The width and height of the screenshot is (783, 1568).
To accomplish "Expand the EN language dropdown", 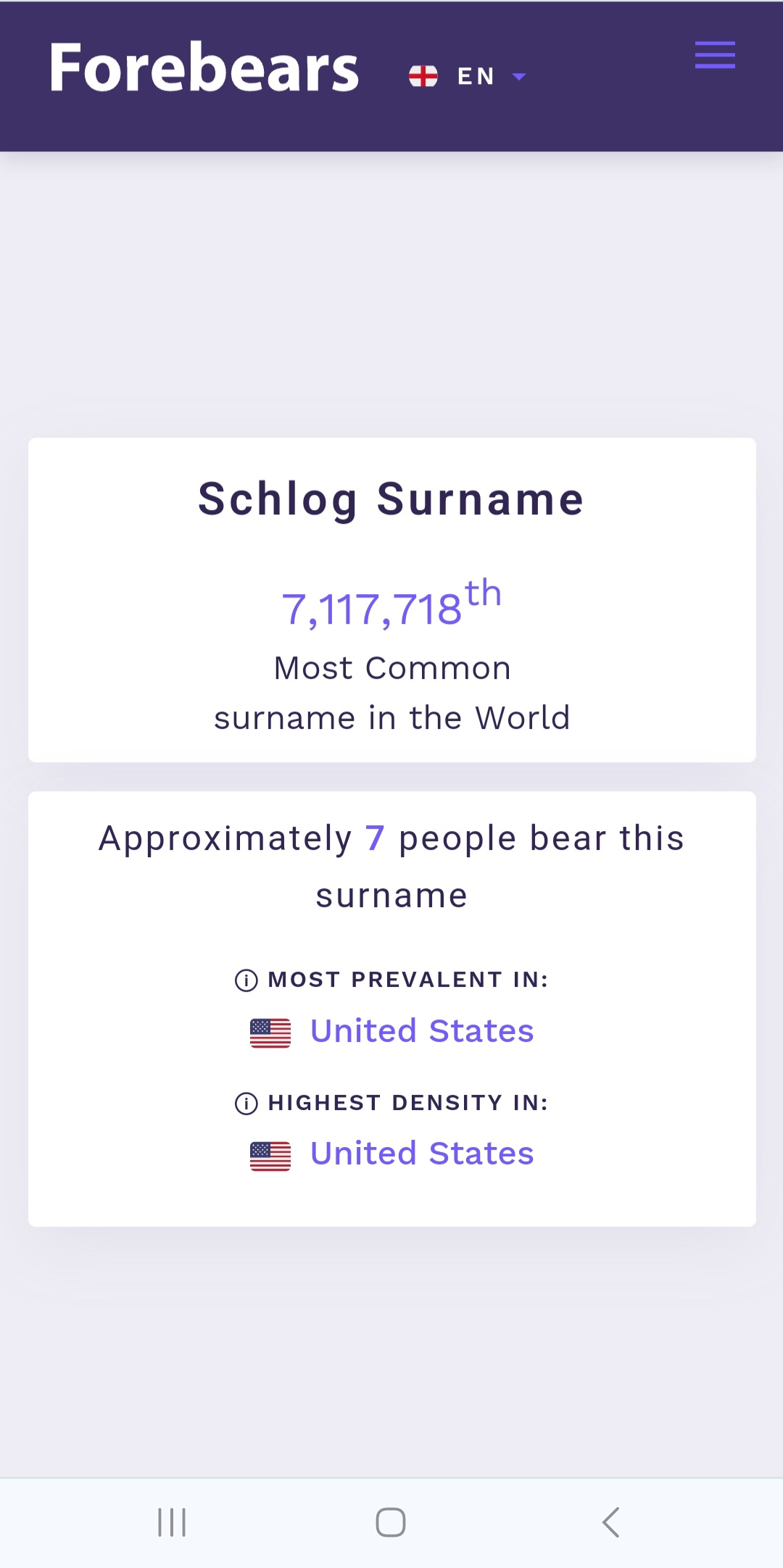I will [468, 76].
